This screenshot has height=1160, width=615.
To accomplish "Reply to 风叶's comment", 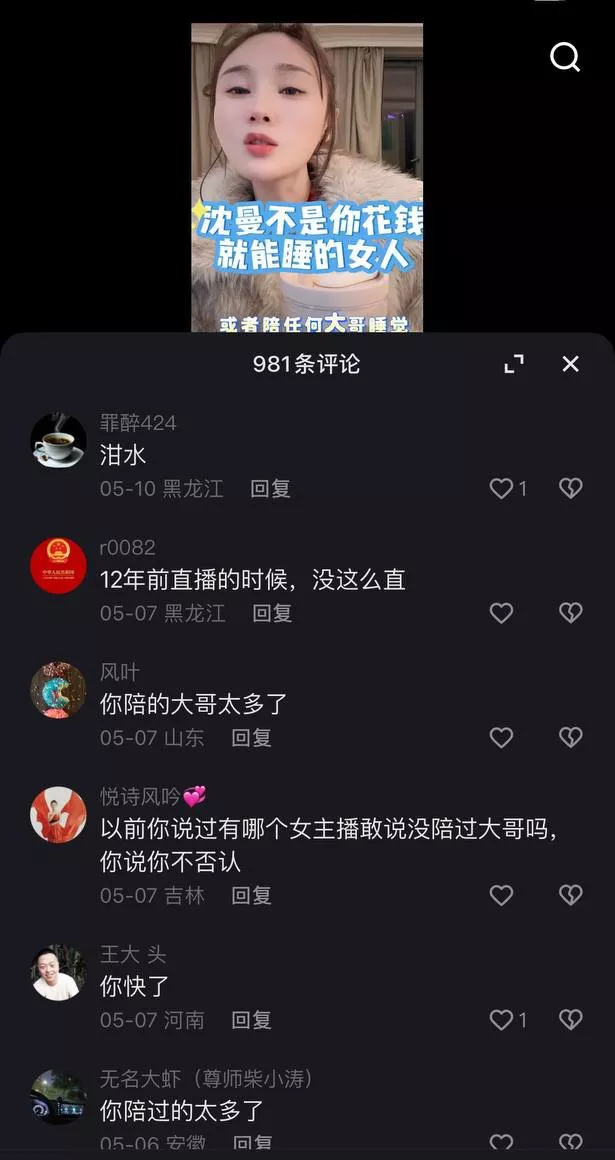I will 252,737.
